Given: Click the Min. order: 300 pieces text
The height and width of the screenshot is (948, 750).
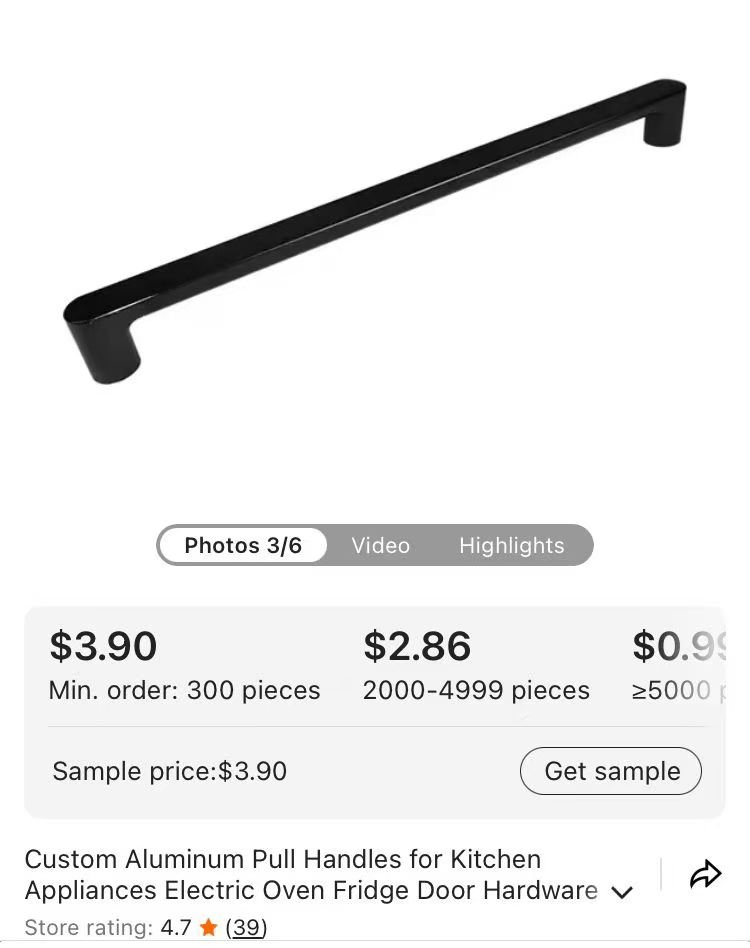Looking at the screenshot, I should [x=184, y=690].
